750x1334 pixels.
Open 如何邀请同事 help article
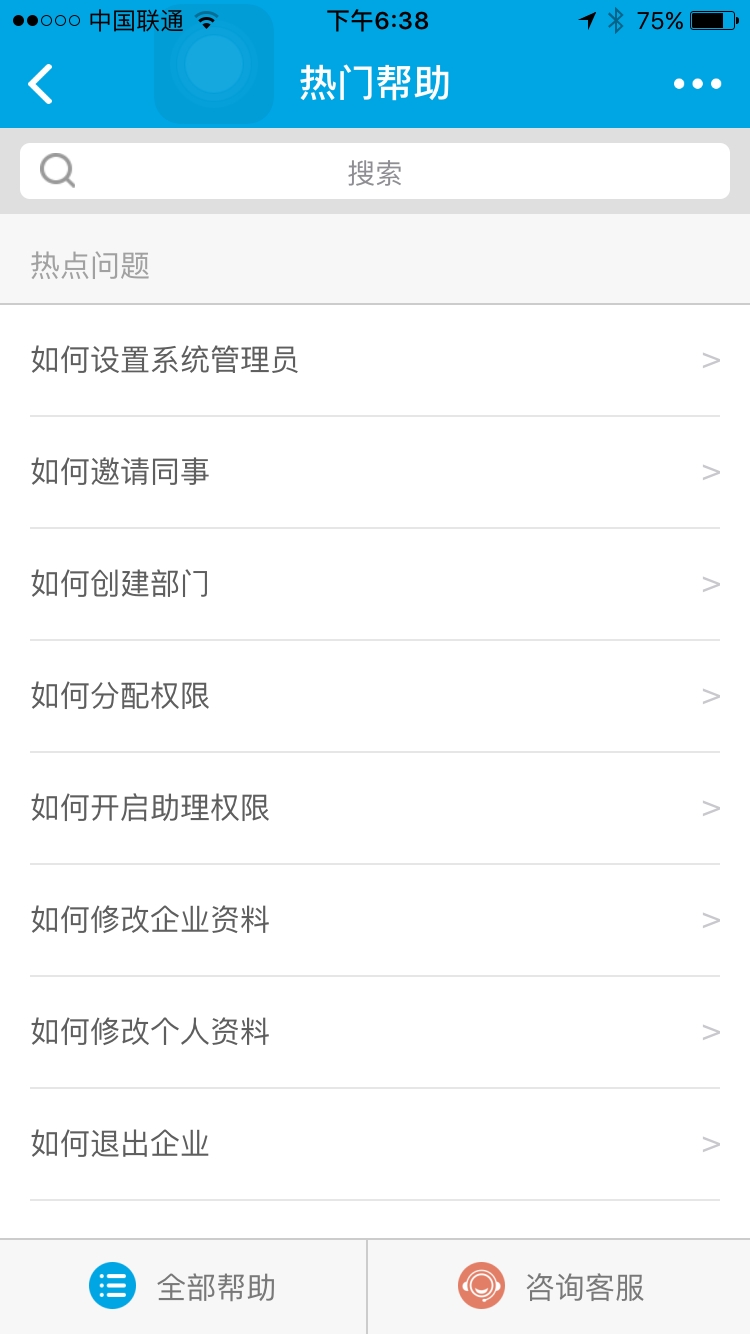pyautogui.click(x=375, y=472)
